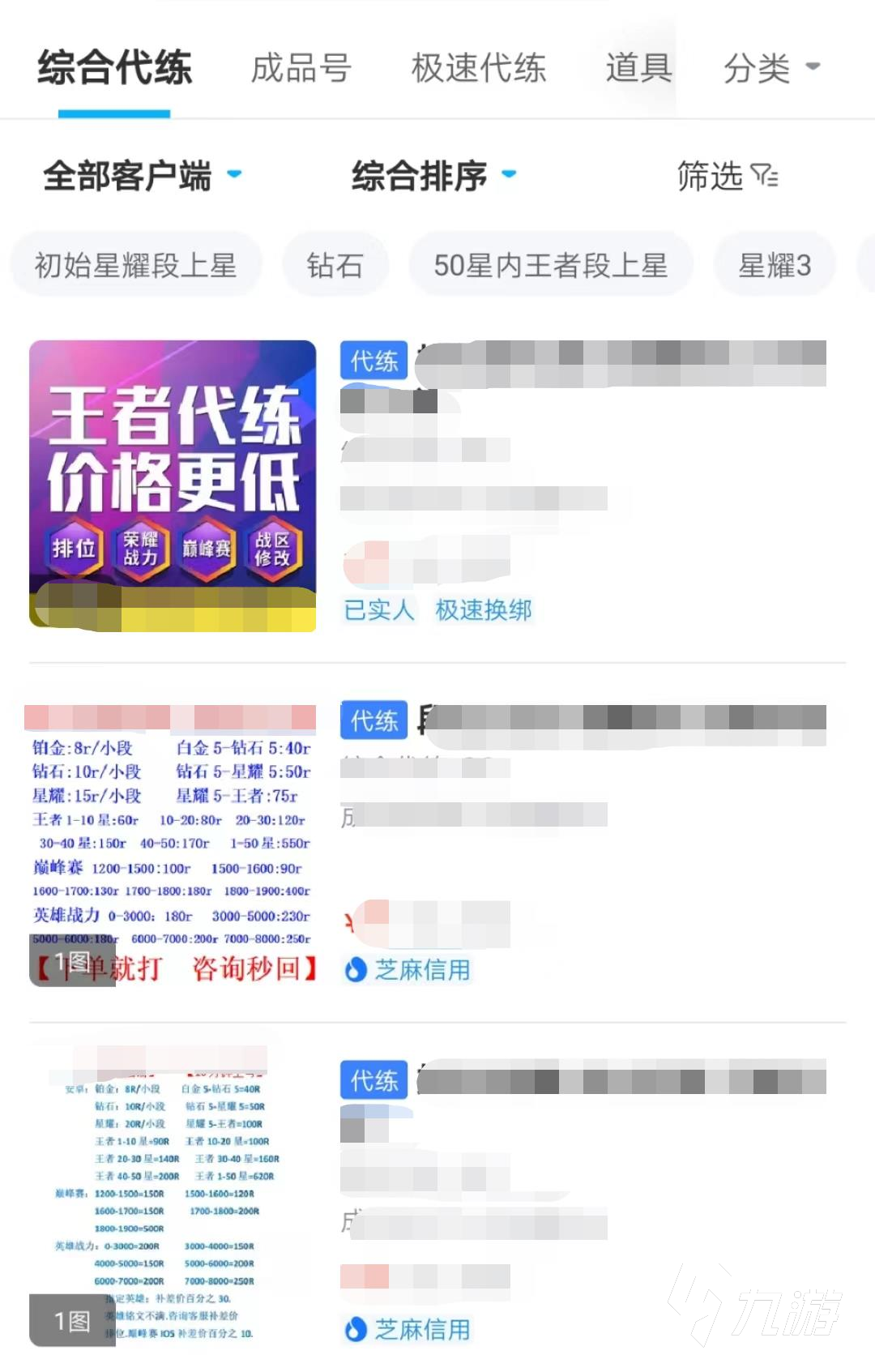Switch to the 极速代练 tab
Image resolution: width=875 pixels, height=1372 pixels.
[x=478, y=68]
